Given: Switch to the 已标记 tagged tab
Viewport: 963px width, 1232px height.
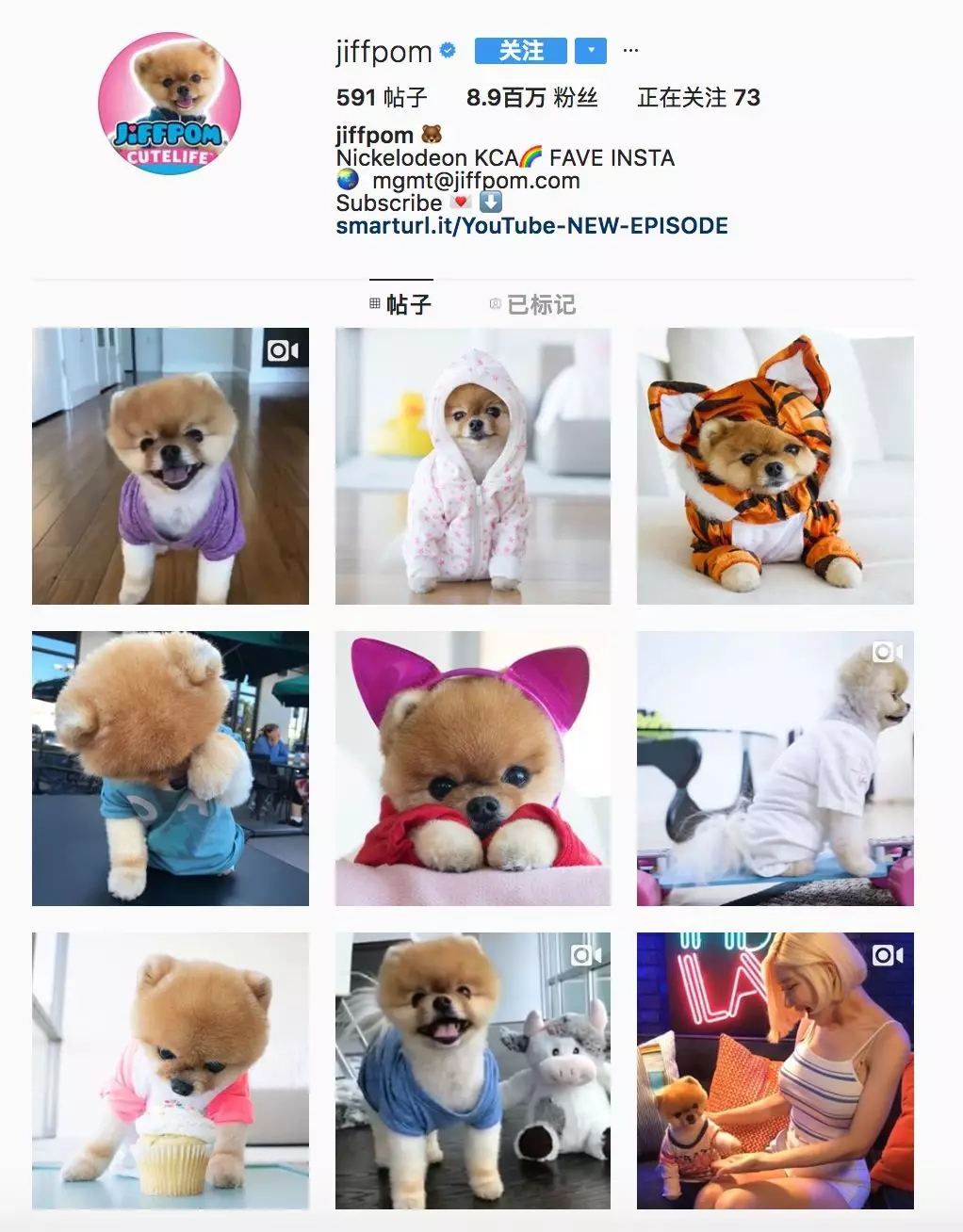Looking at the screenshot, I should [x=532, y=304].
